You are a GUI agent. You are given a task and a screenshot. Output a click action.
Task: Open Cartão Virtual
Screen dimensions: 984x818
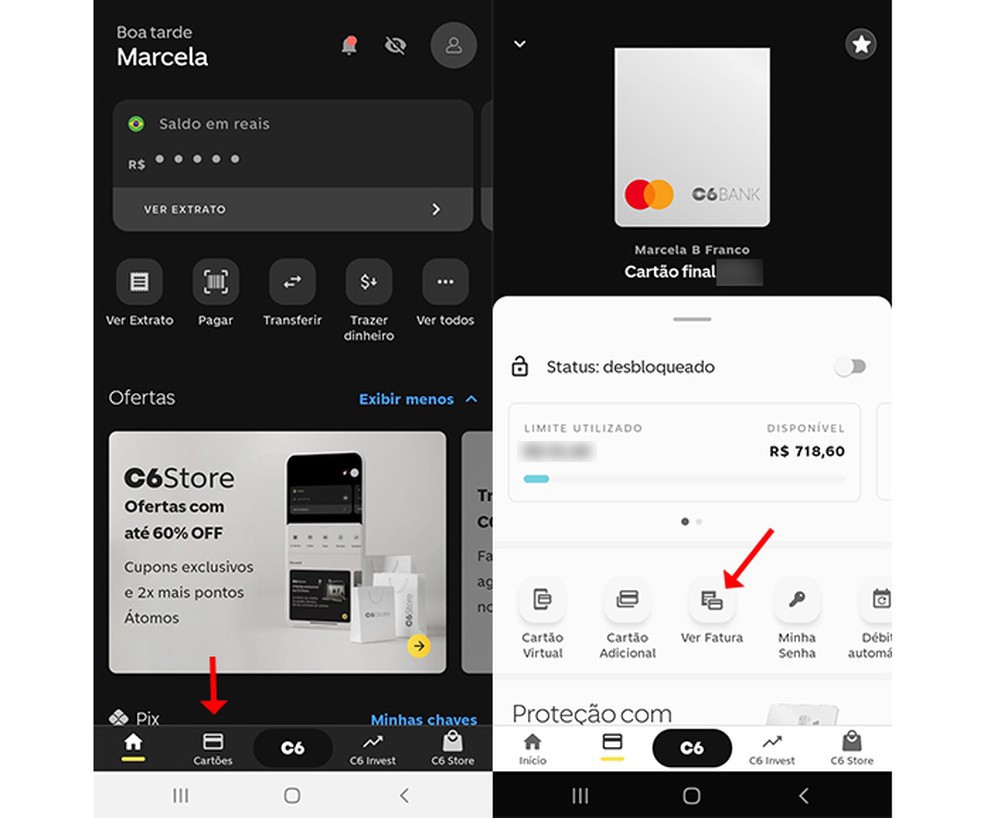[542, 601]
